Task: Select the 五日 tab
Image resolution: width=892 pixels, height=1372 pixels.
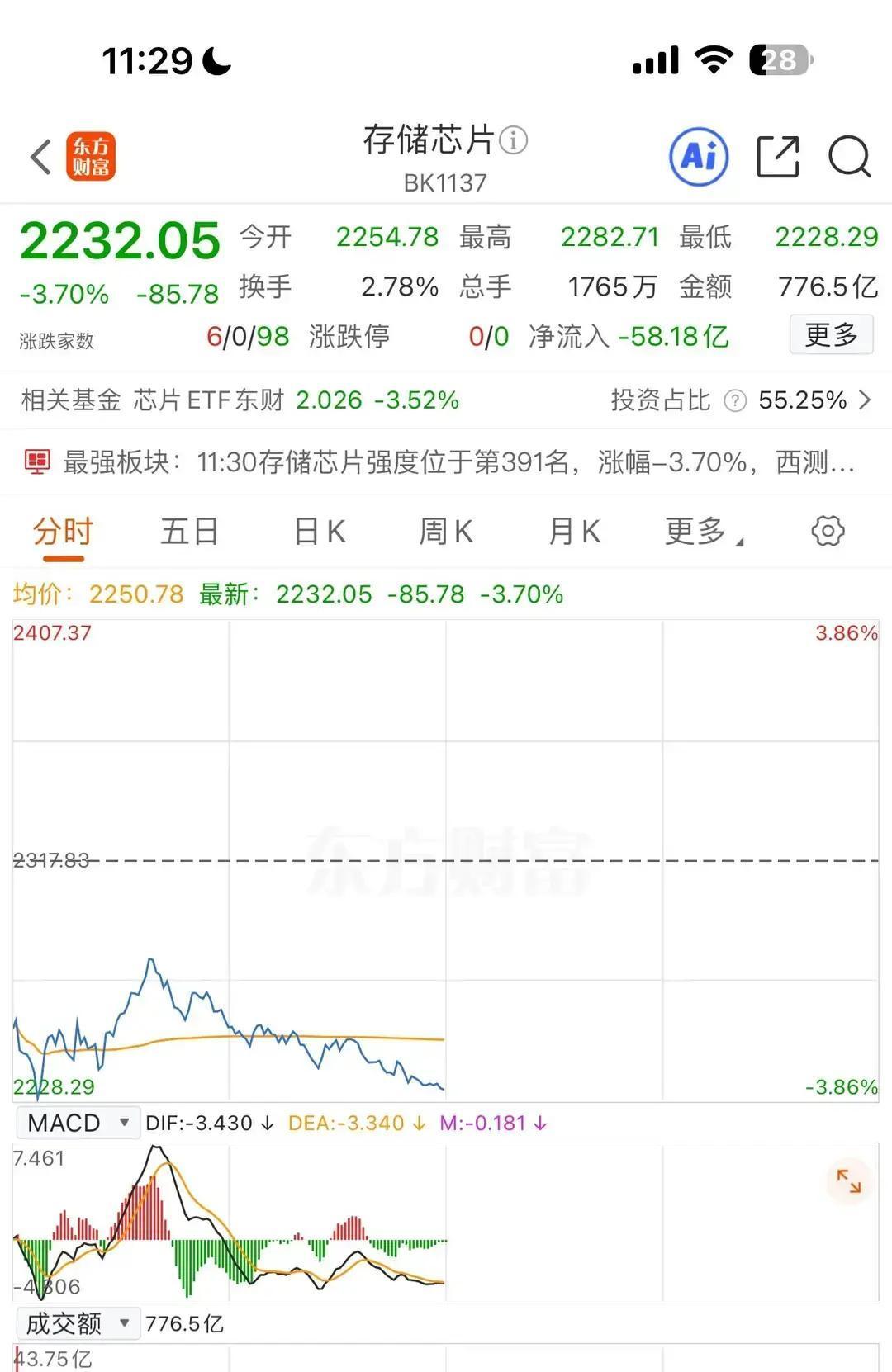Action: 188,532
